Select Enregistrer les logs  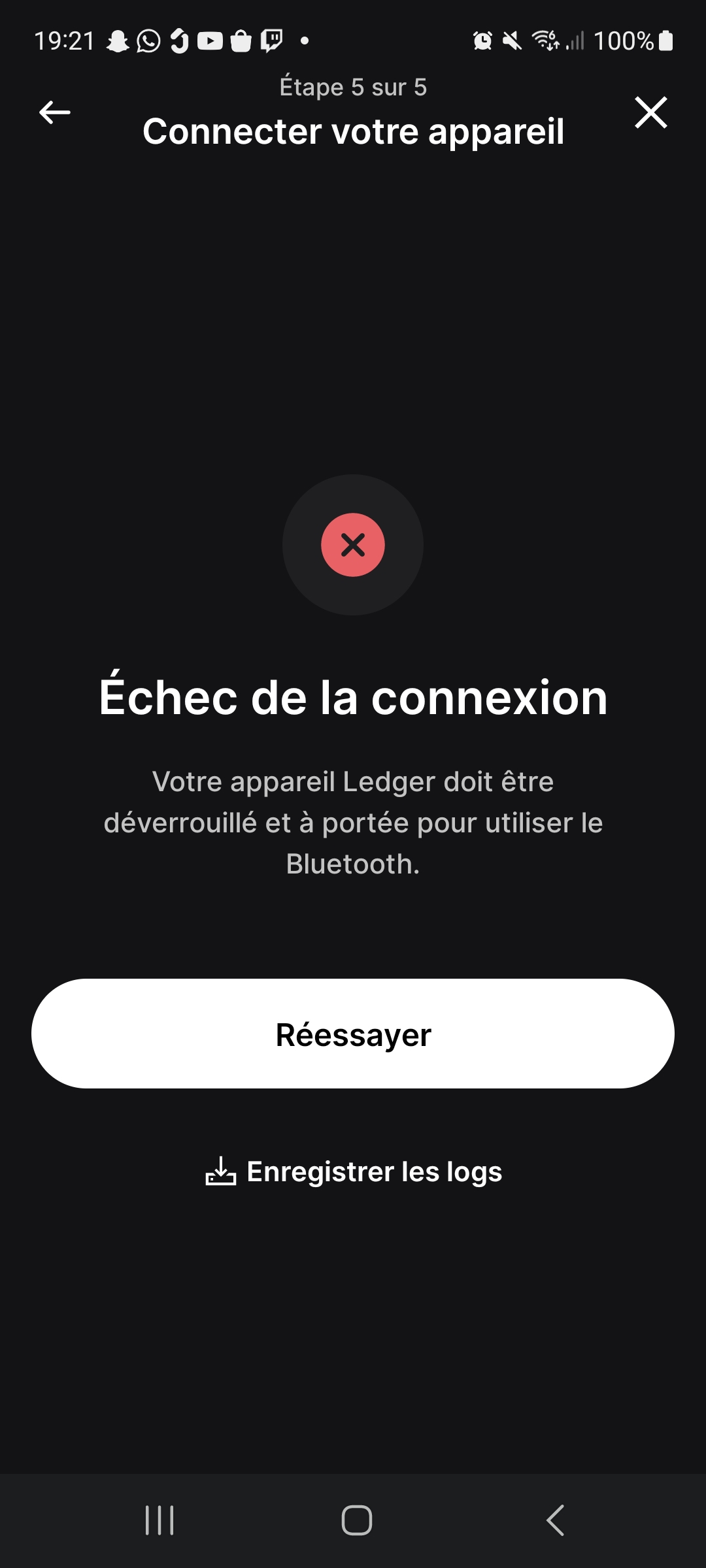point(354,1171)
